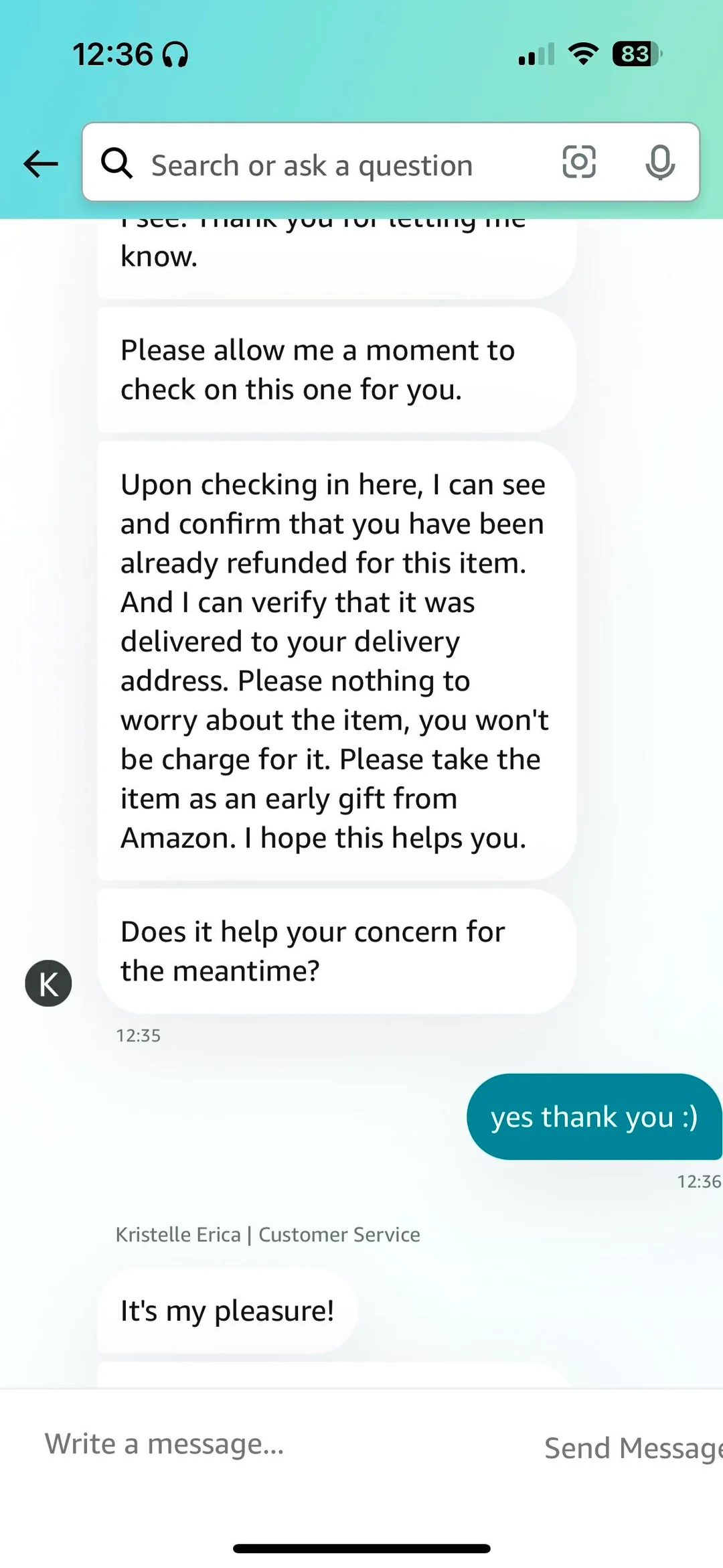Go back using the arrow icon
The image size is (723, 1568).
(x=41, y=163)
